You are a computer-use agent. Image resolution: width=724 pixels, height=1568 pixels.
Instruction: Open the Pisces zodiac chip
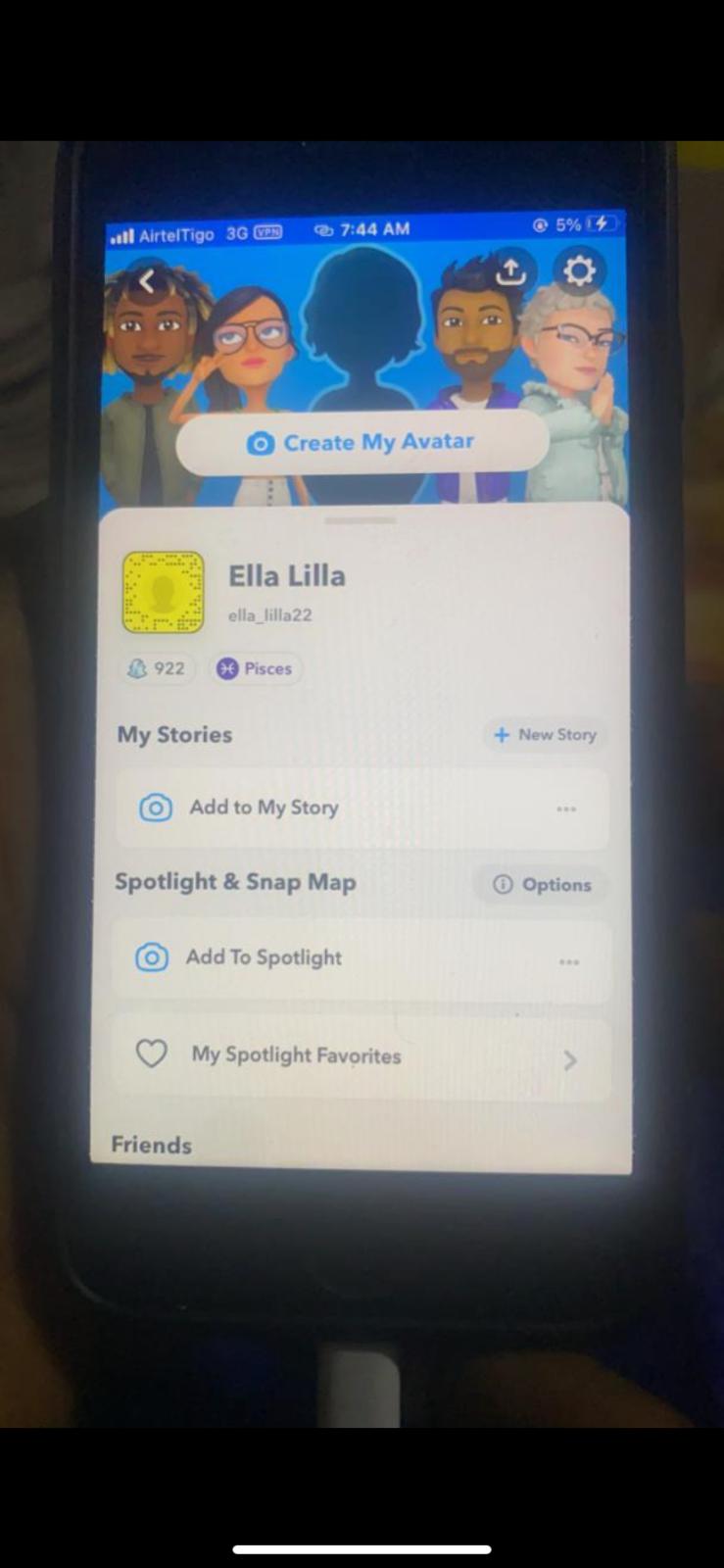(x=255, y=668)
